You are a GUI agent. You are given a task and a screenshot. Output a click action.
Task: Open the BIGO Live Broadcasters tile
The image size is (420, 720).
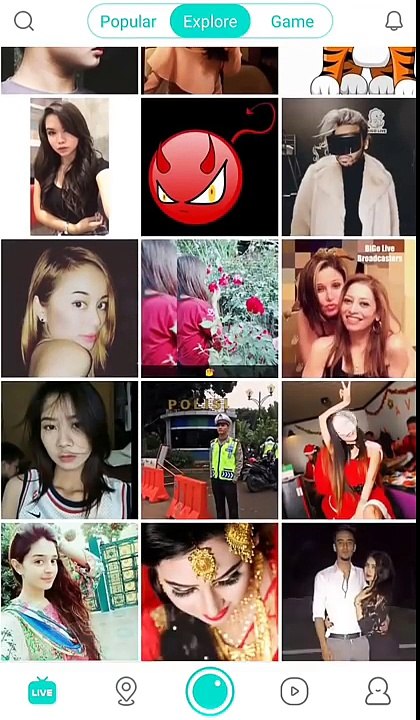click(349, 308)
